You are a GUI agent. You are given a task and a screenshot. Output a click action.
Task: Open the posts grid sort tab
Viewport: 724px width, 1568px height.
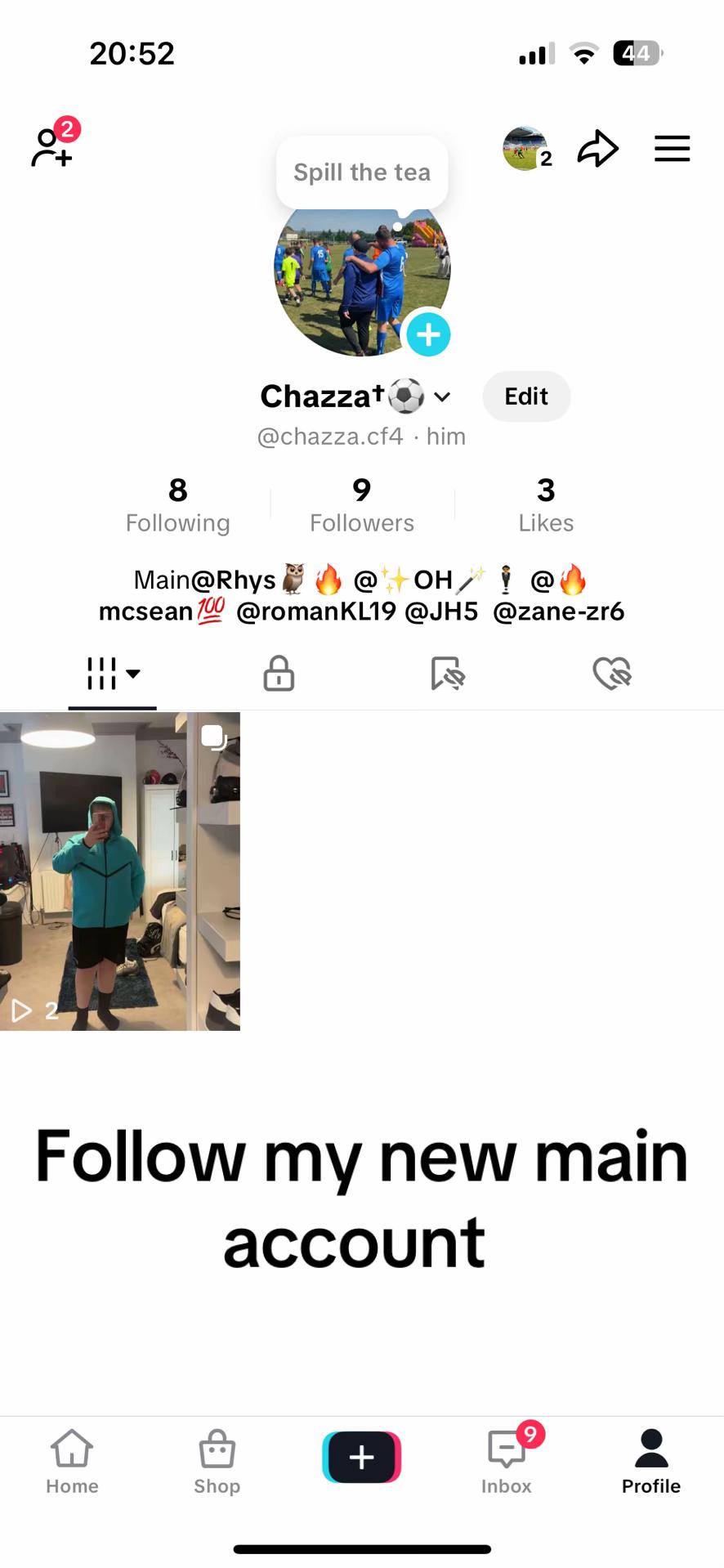pos(113,674)
